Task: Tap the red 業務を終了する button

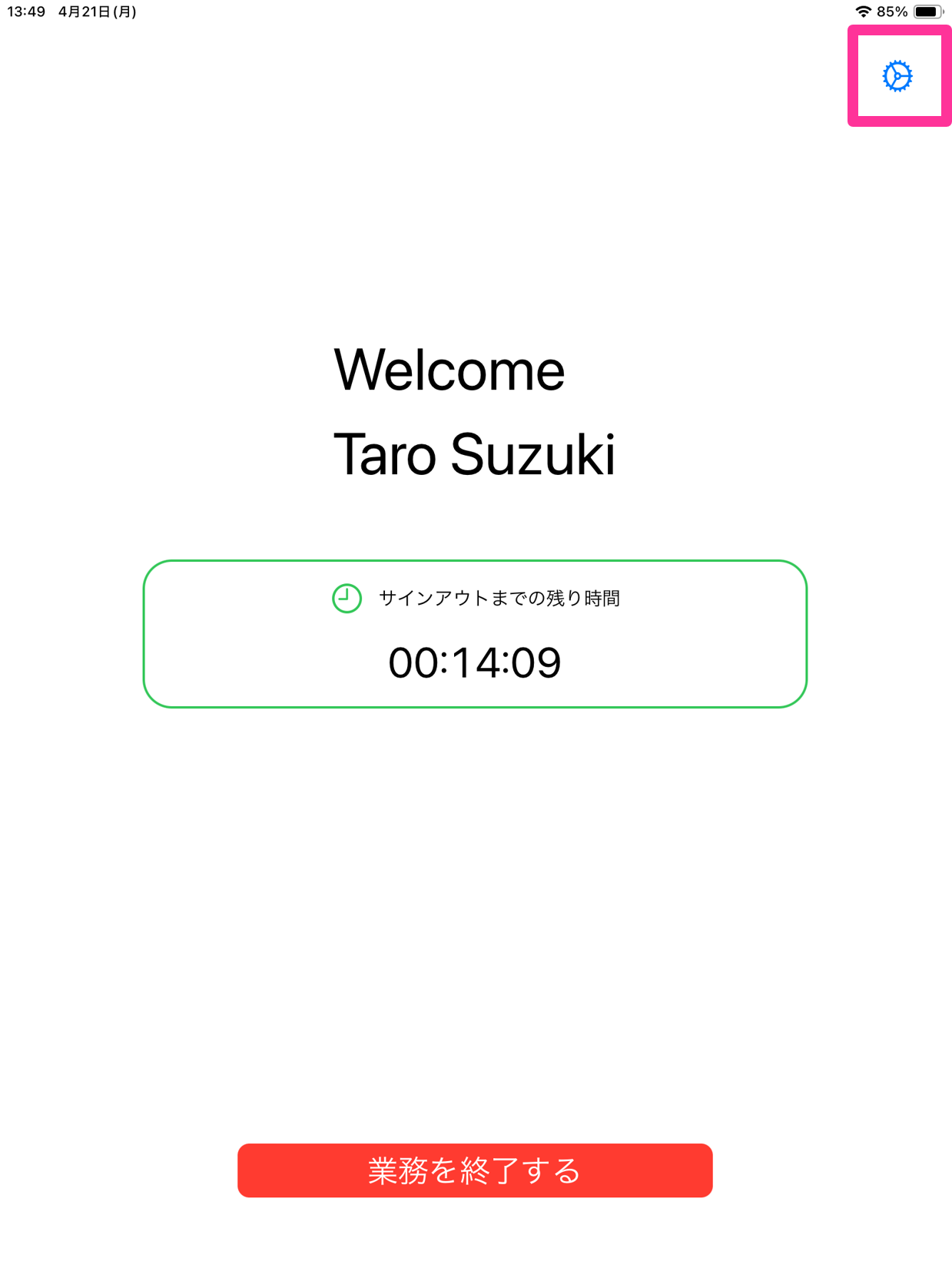Action: [475, 1170]
